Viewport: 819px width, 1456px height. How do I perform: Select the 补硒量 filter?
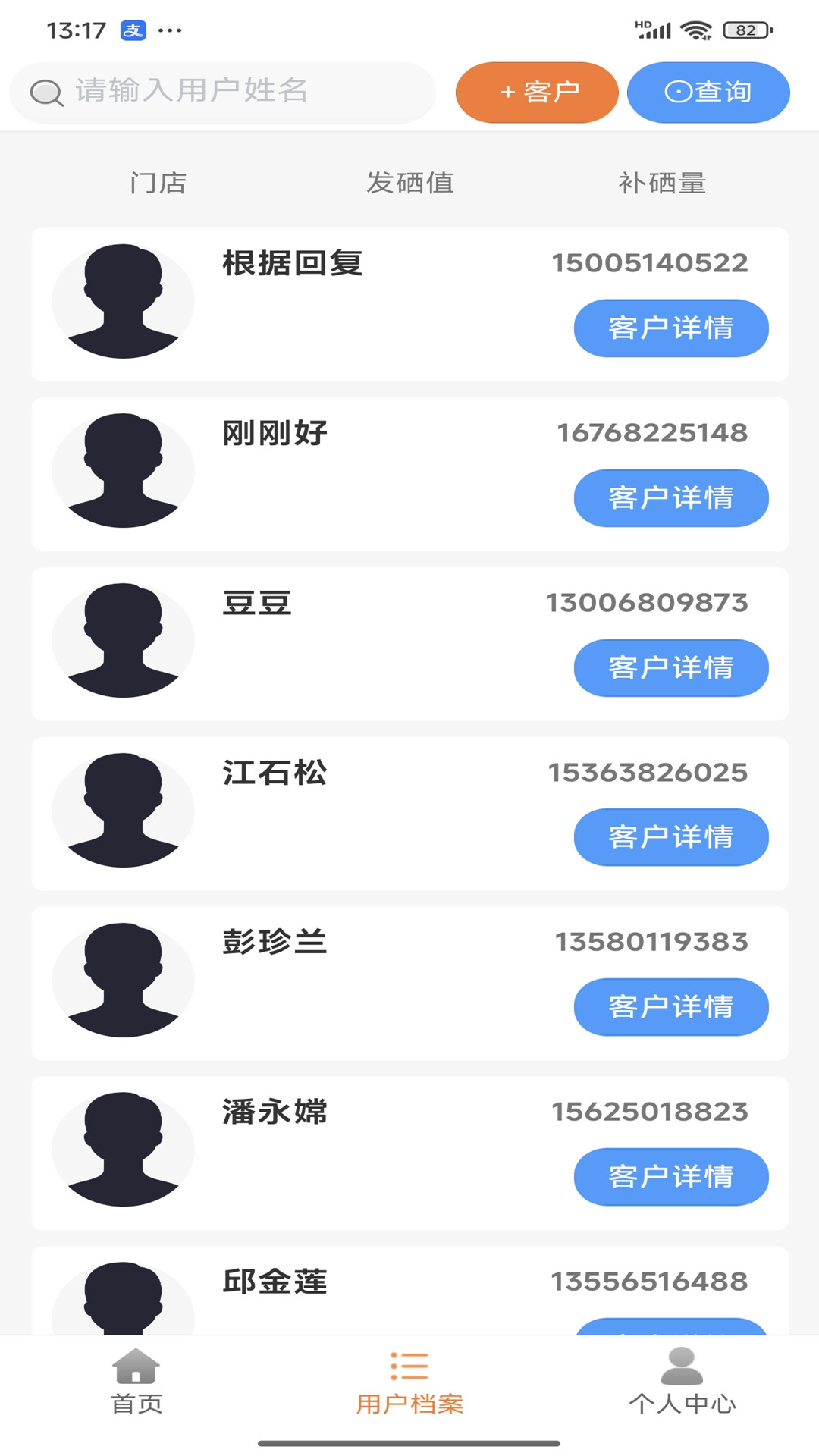(662, 183)
